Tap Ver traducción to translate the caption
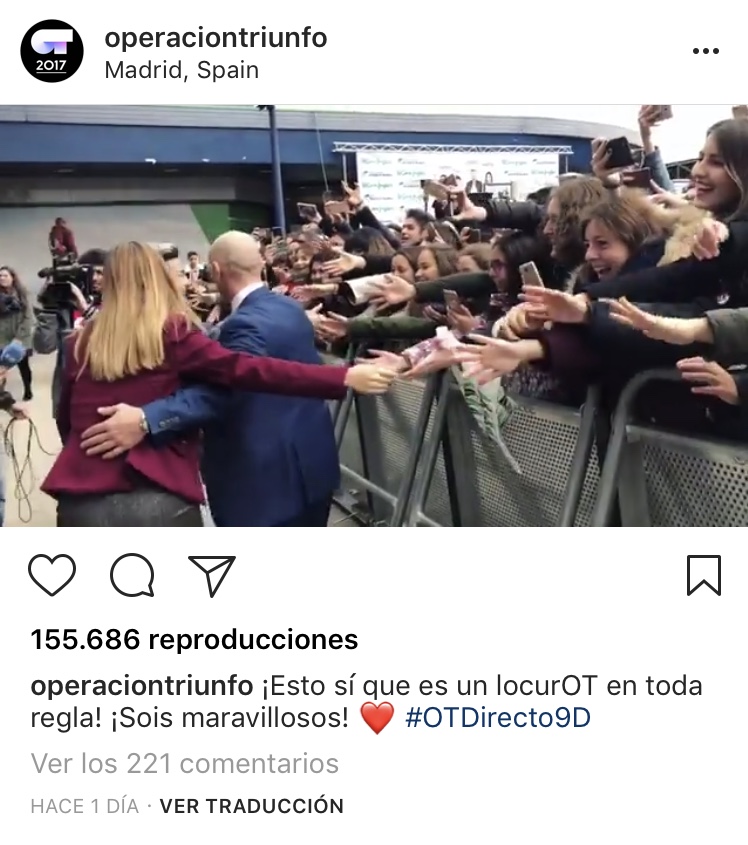Image resolution: width=748 pixels, height=845 pixels. 252,806
